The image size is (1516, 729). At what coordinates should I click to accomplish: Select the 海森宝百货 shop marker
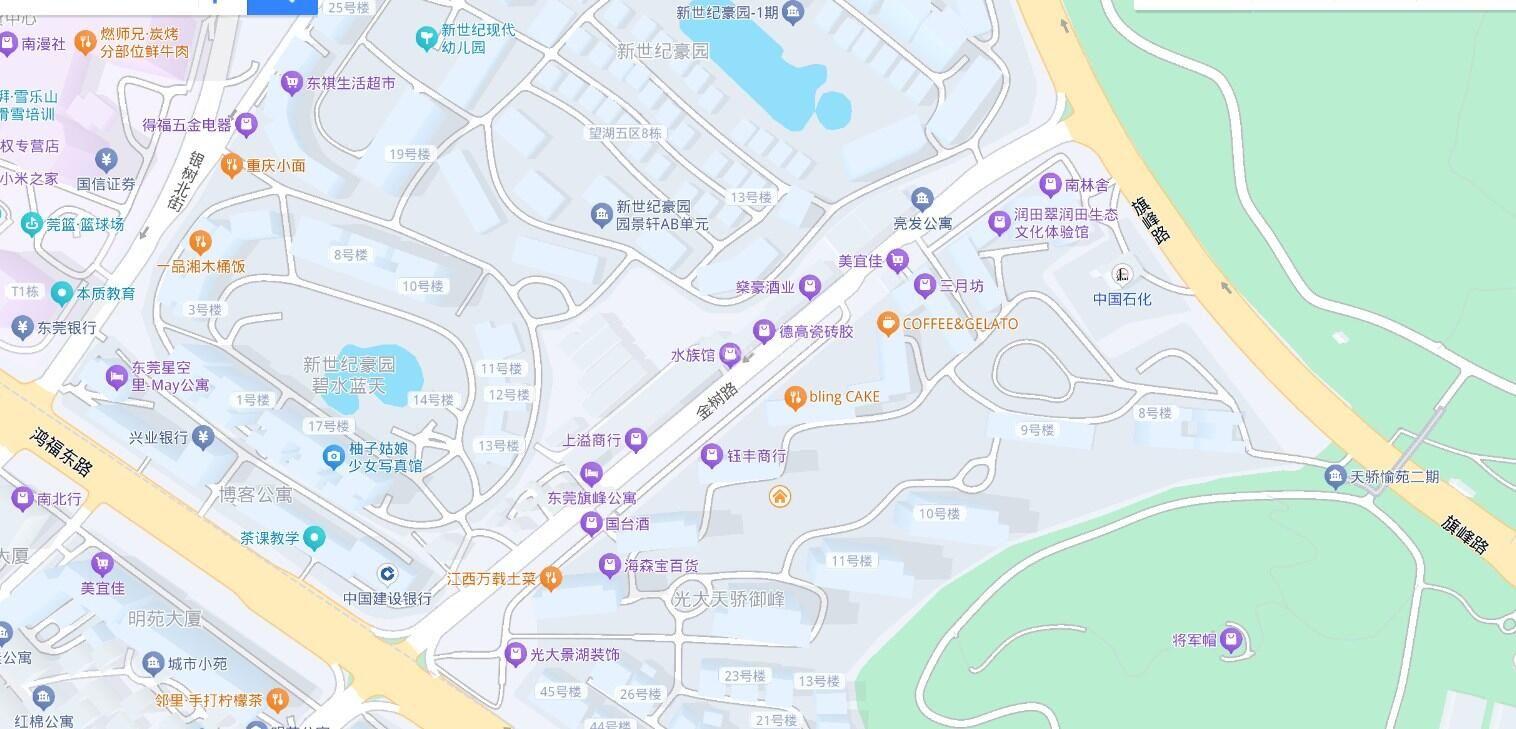coord(610,566)
